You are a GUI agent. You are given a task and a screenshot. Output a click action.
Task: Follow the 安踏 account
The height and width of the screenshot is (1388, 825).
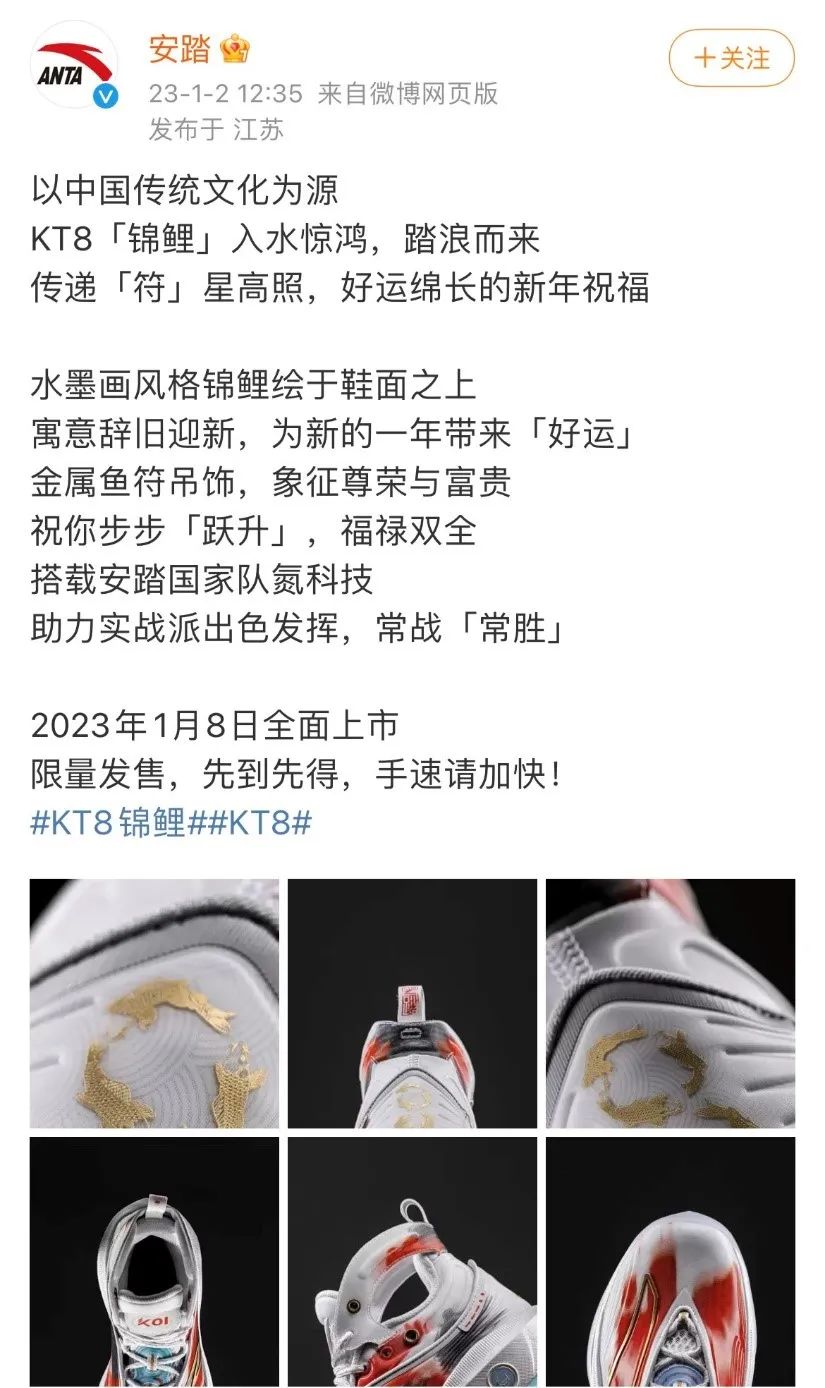point(732,58)
